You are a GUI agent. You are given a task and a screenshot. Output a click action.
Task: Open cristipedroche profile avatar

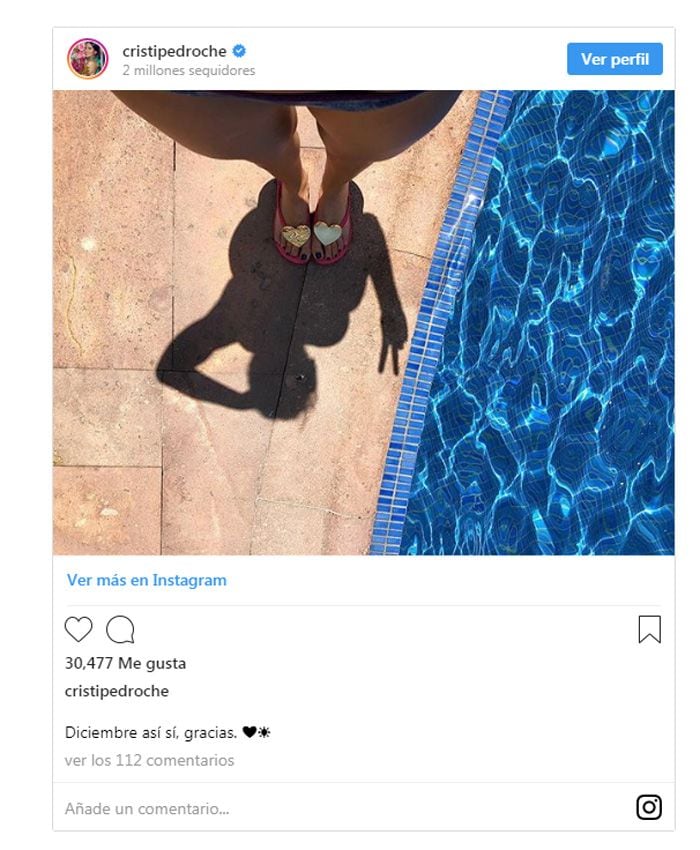pos(87,59)
